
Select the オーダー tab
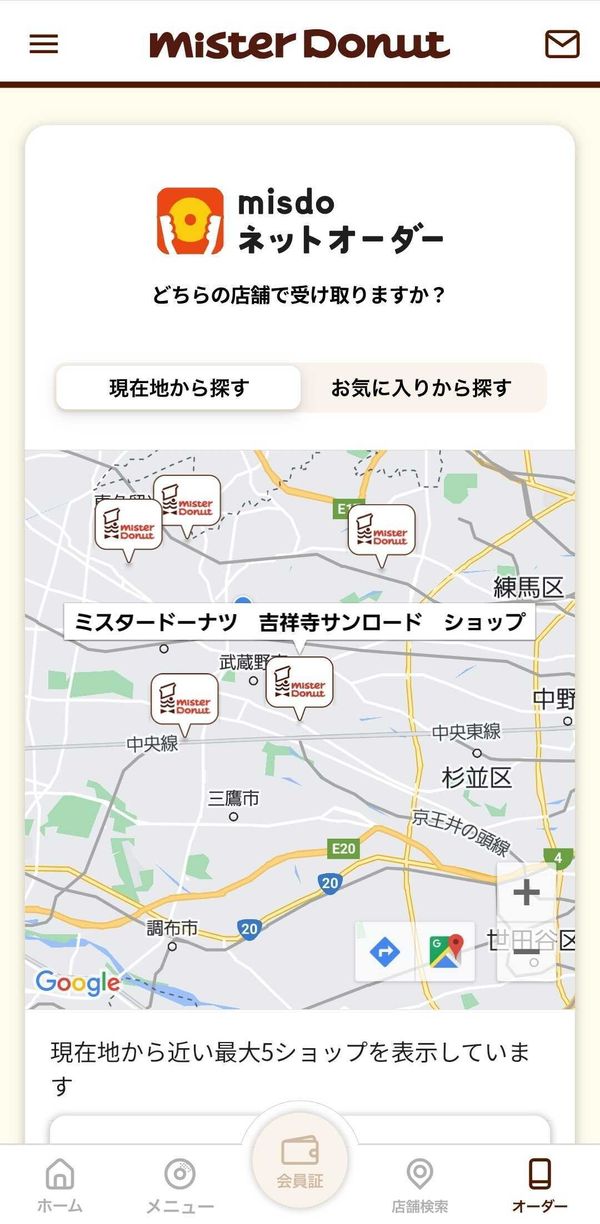540,1186
